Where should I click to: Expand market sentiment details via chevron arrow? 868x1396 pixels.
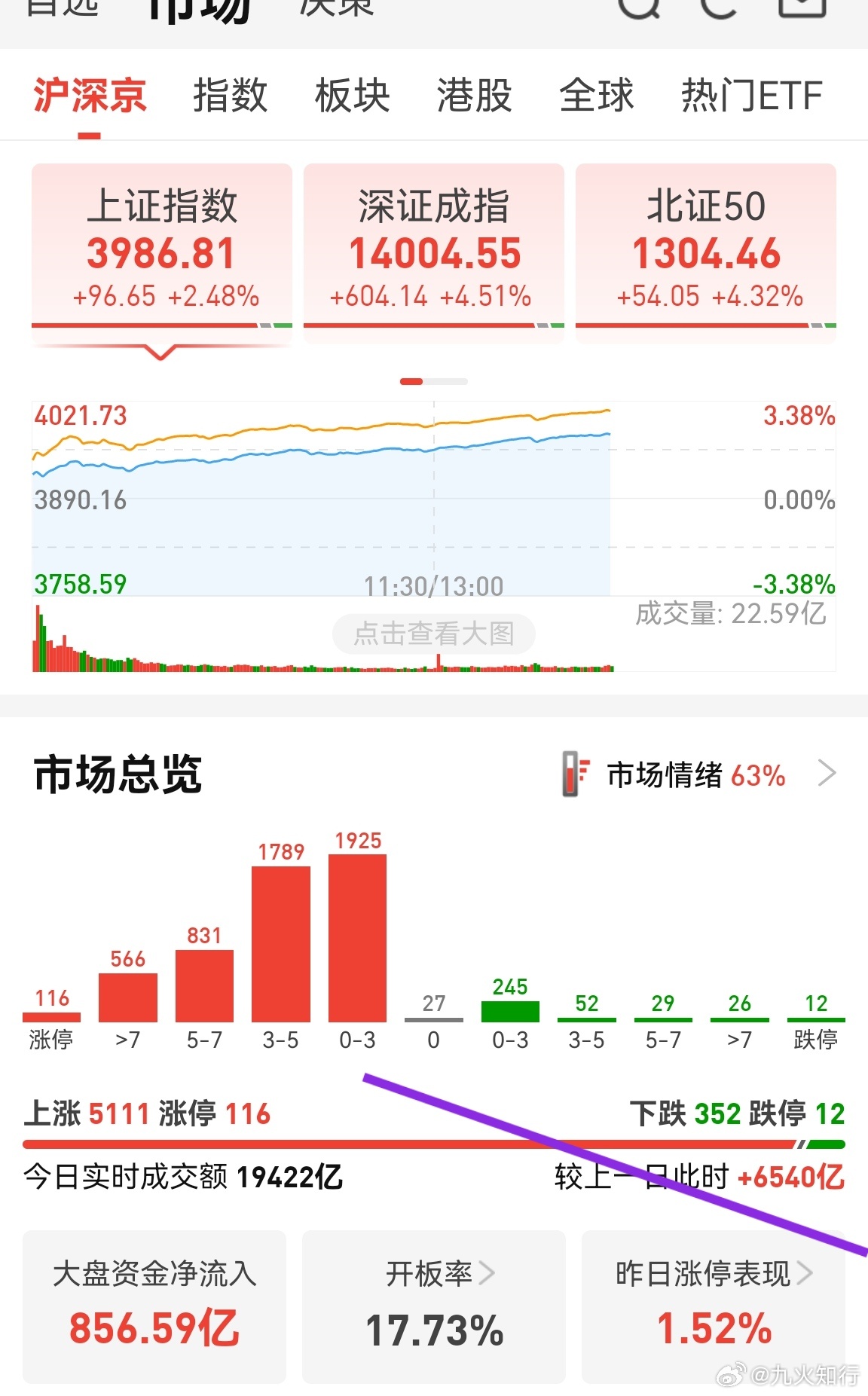827,774
